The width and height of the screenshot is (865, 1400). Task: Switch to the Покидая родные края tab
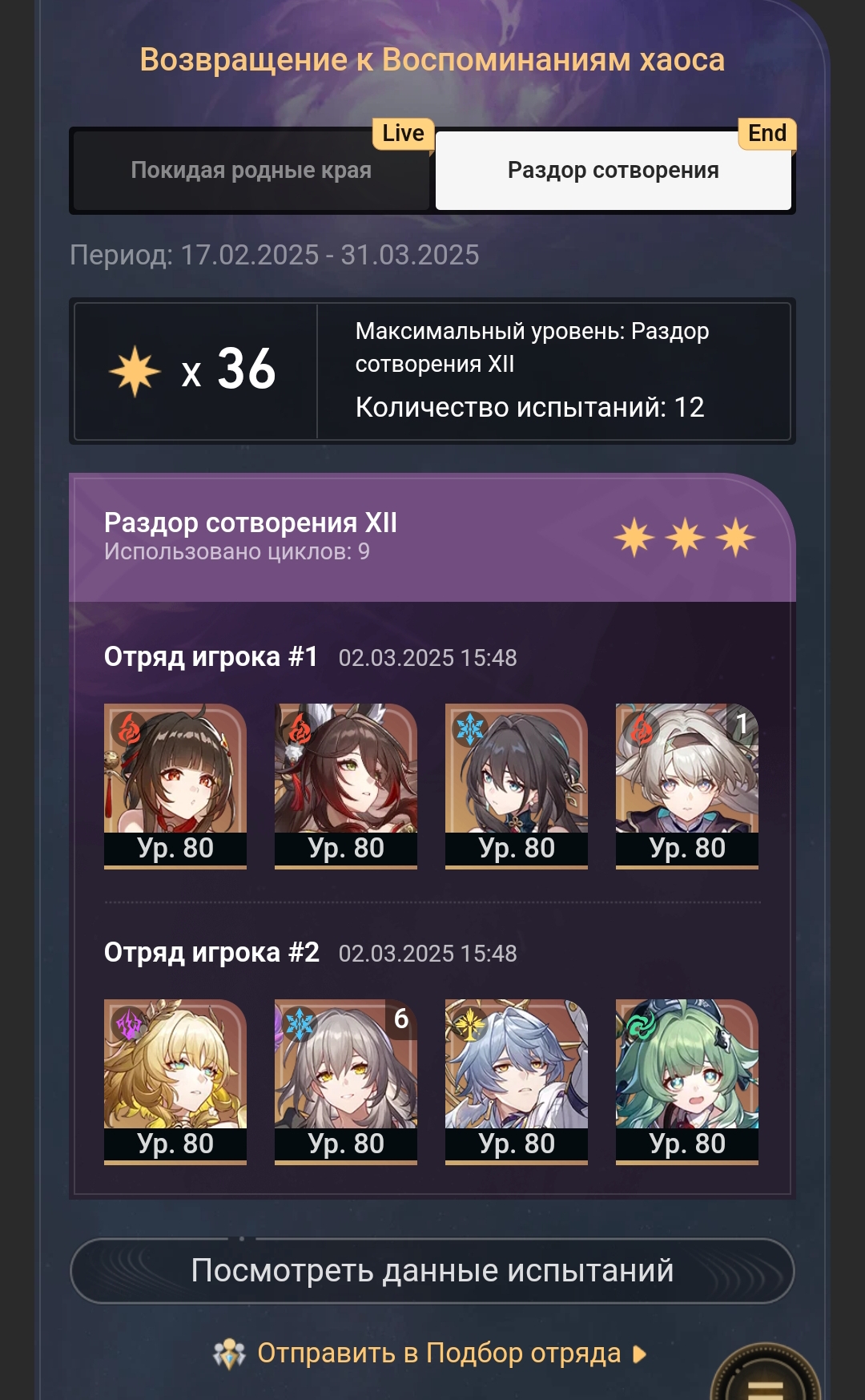(251, 170)
